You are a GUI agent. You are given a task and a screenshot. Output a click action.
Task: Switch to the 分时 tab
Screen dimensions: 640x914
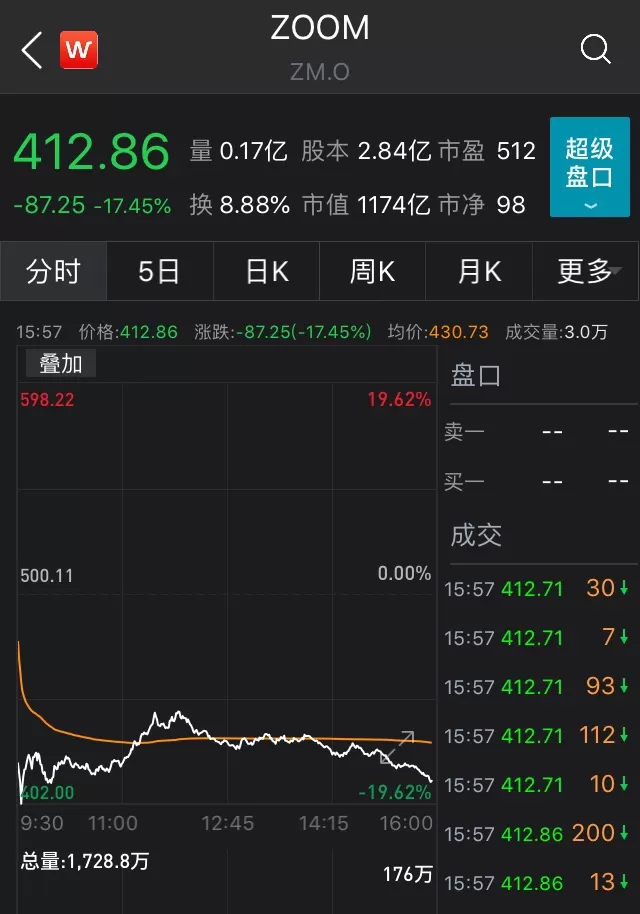[x=54, y=272]
